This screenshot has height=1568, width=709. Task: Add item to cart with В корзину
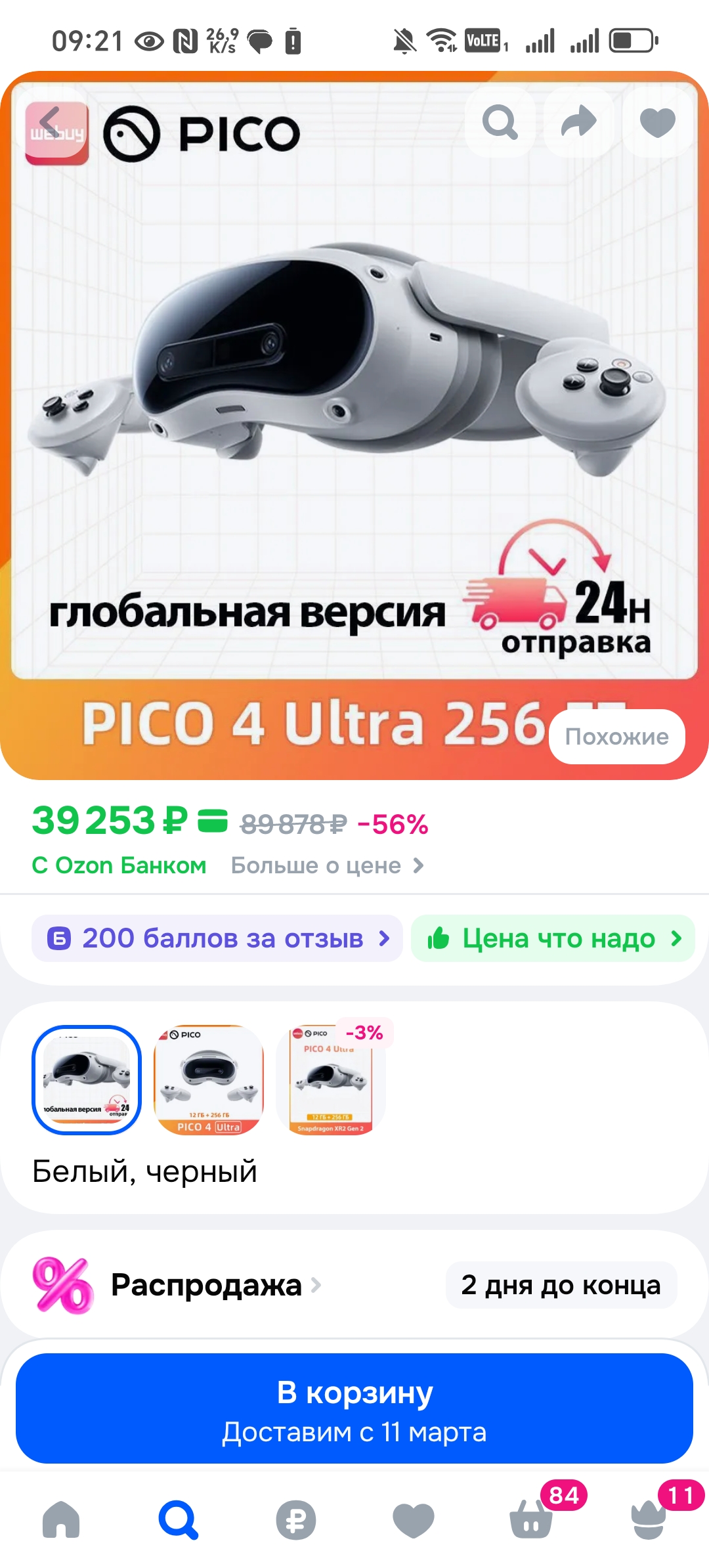354,1408
